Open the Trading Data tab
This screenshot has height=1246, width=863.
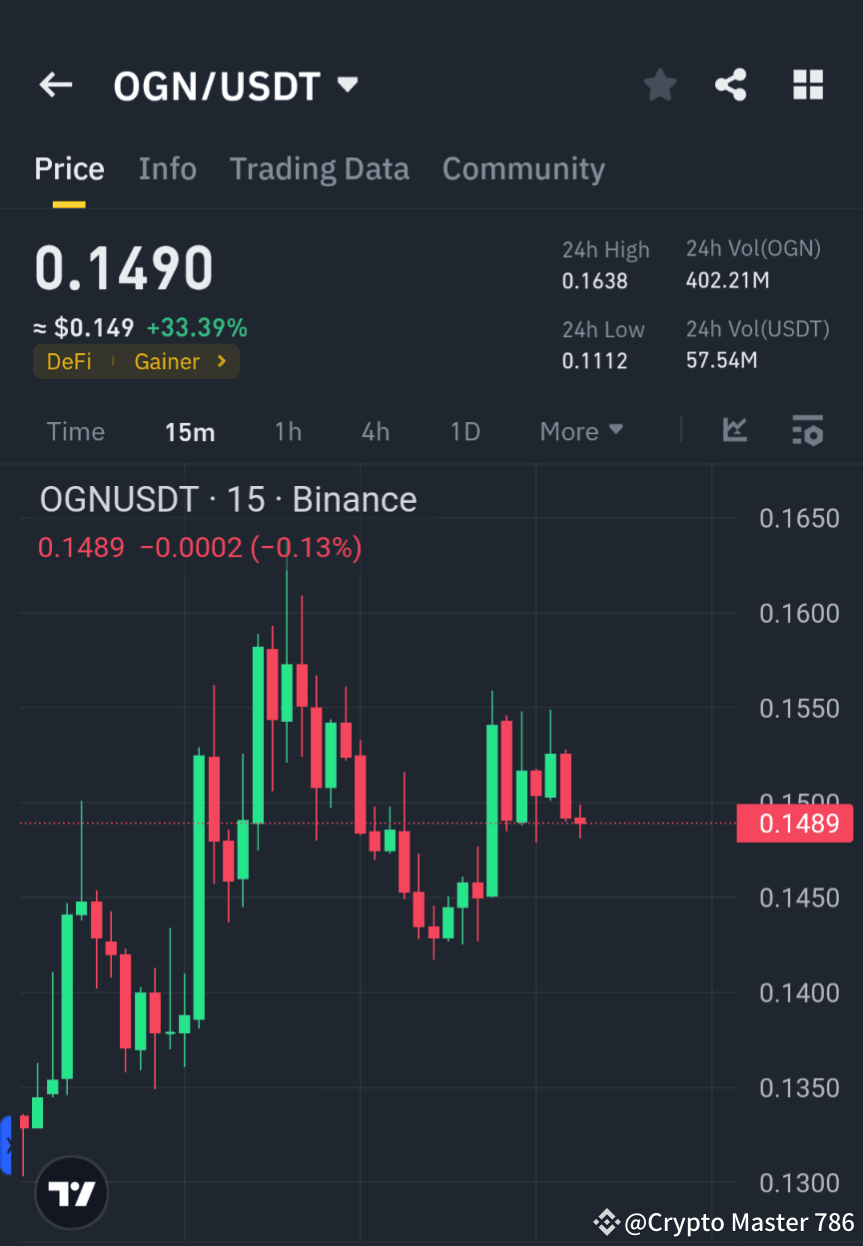click(x=319, y=168)
